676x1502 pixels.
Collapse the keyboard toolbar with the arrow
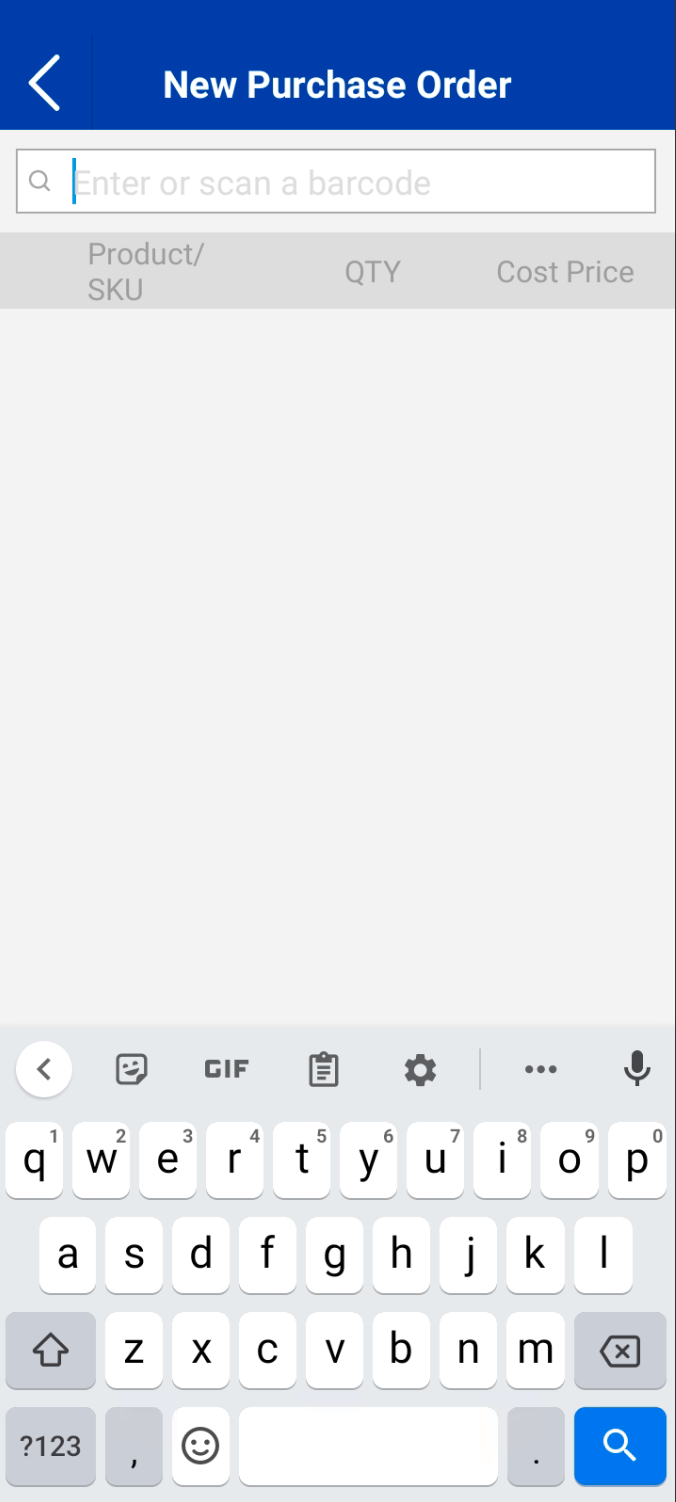44,1070
